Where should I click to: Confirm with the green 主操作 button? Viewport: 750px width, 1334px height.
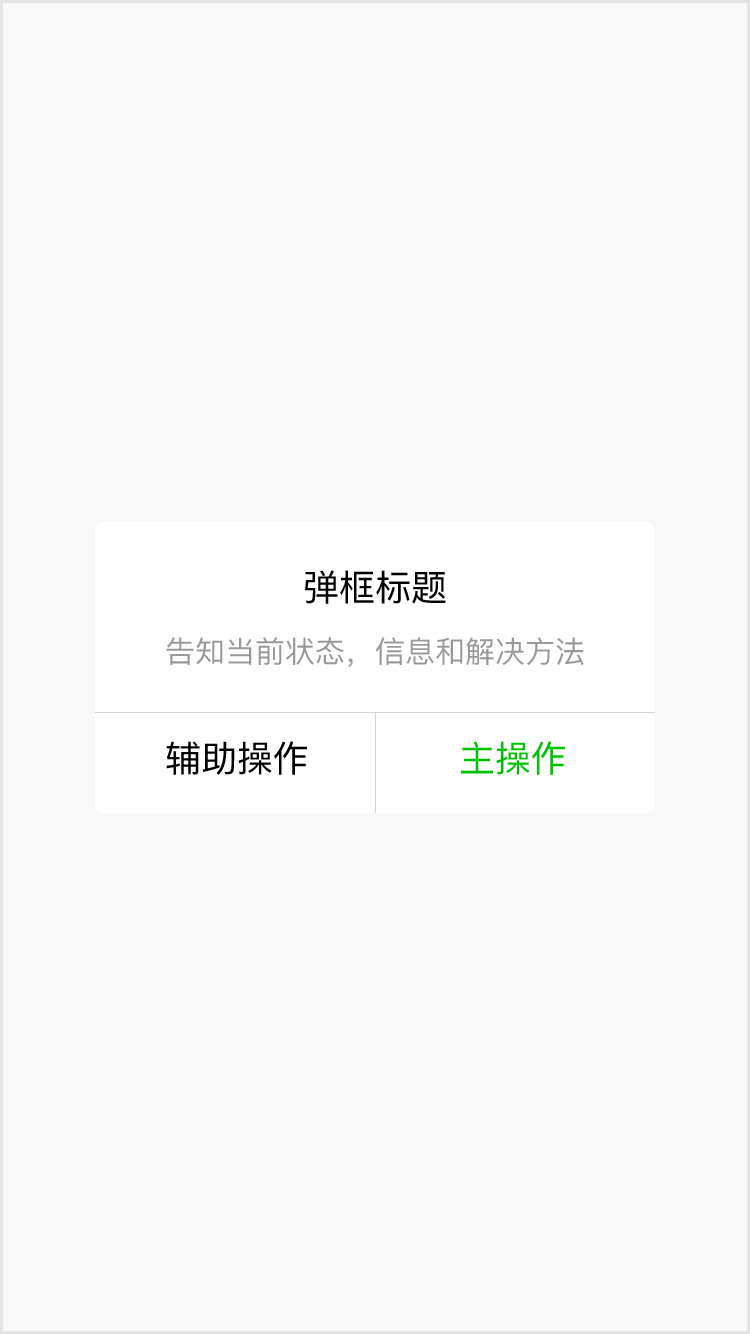[x=514, y=760]
